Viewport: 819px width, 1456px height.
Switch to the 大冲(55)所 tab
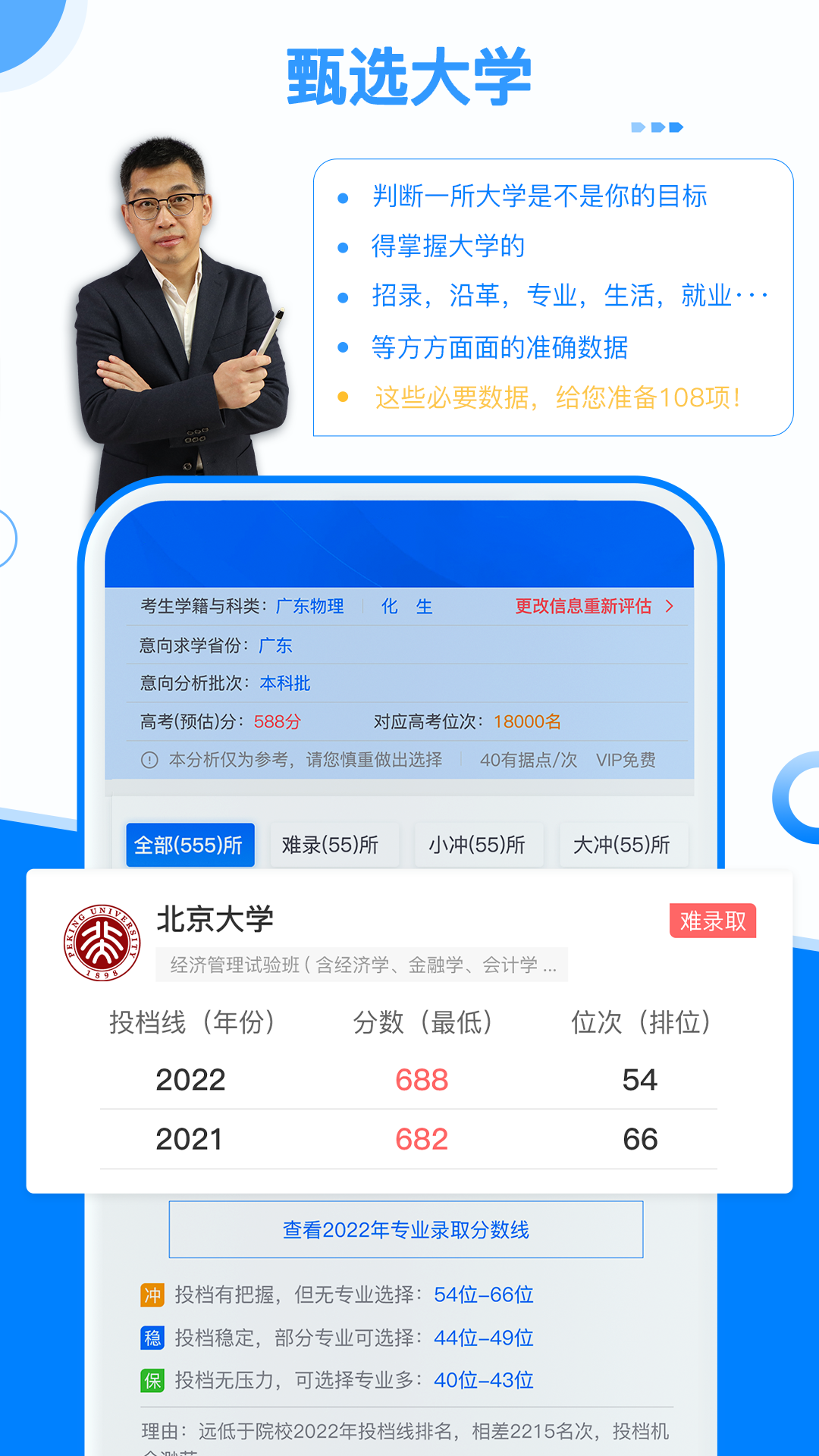coord(624,844)
